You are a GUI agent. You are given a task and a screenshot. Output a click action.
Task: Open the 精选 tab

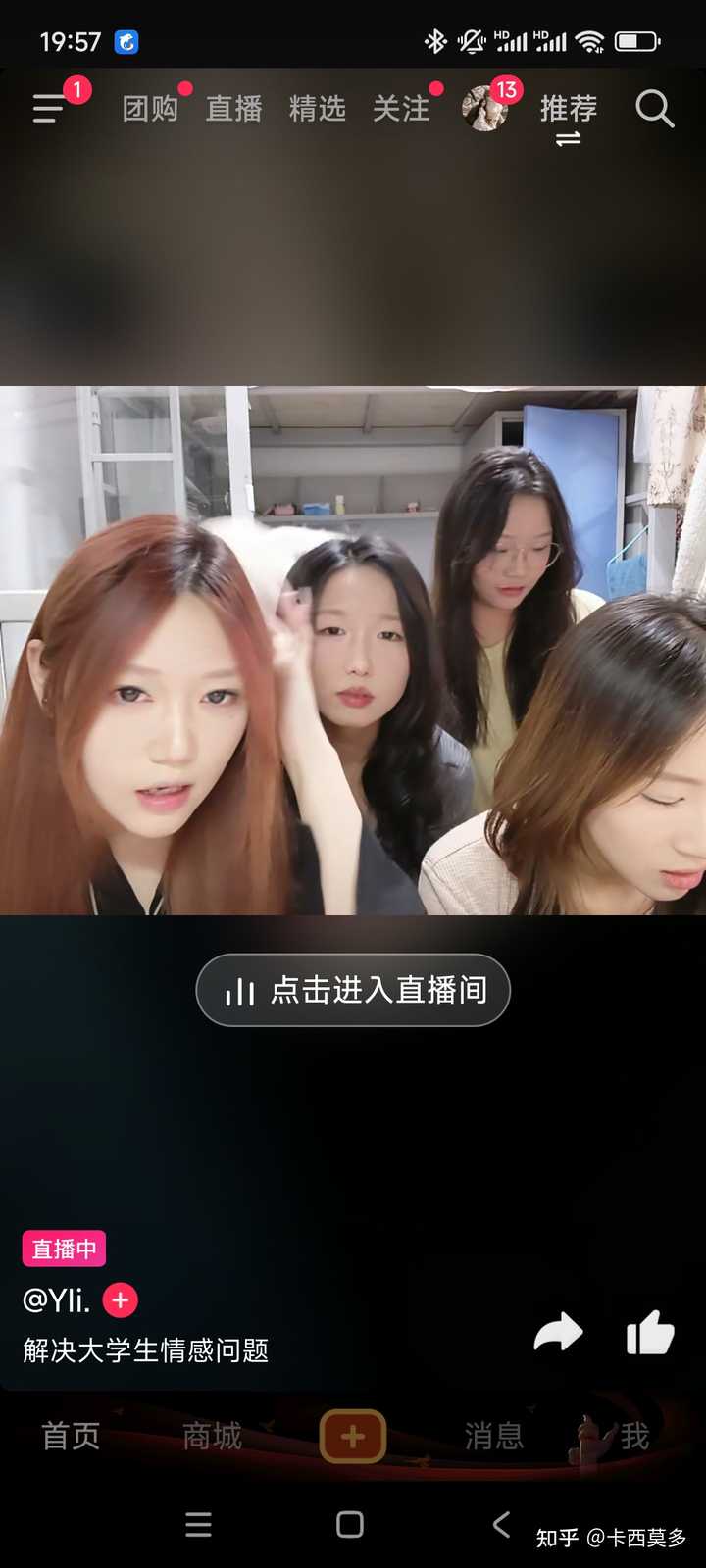click(317, 108)
